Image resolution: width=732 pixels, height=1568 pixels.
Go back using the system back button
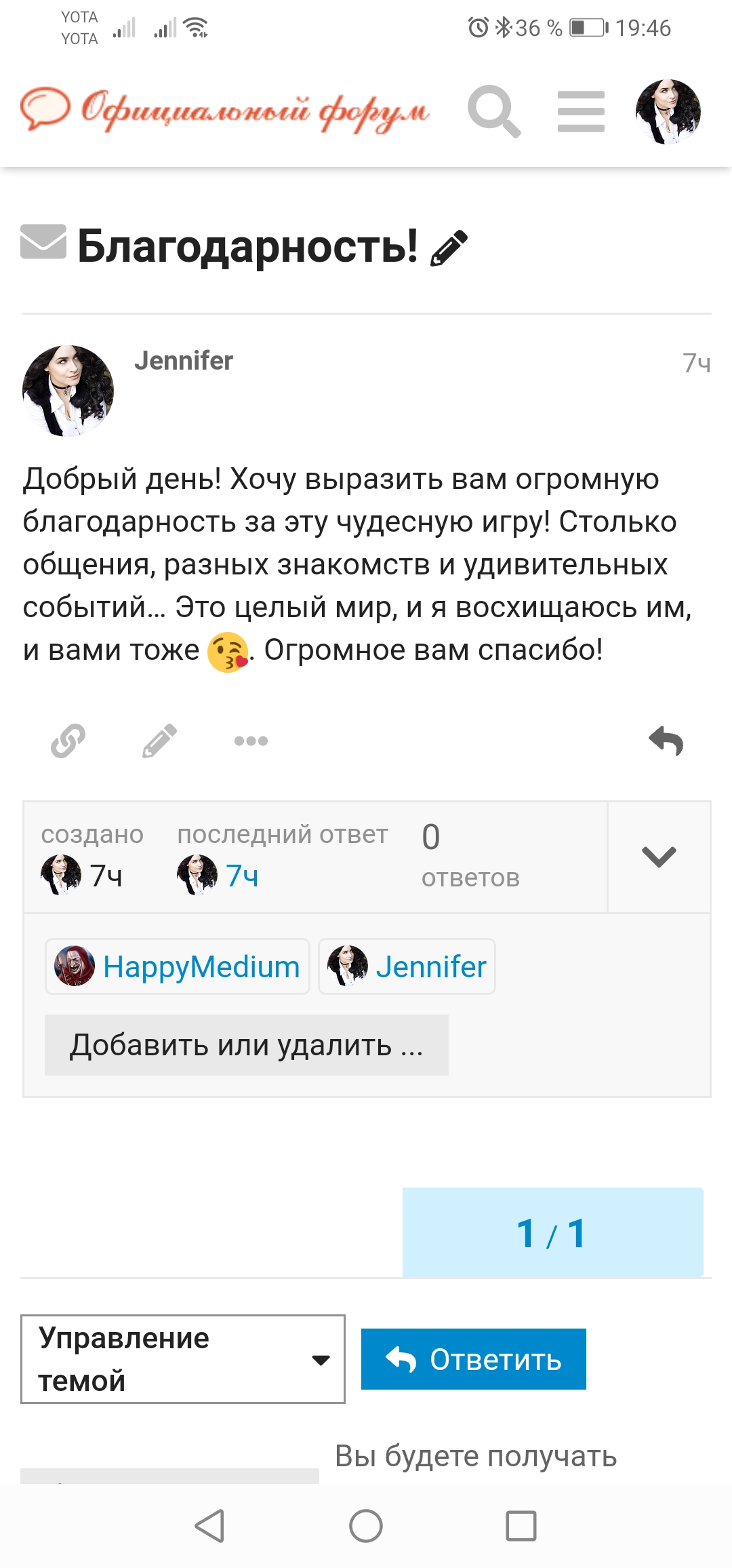[209, 1526]
